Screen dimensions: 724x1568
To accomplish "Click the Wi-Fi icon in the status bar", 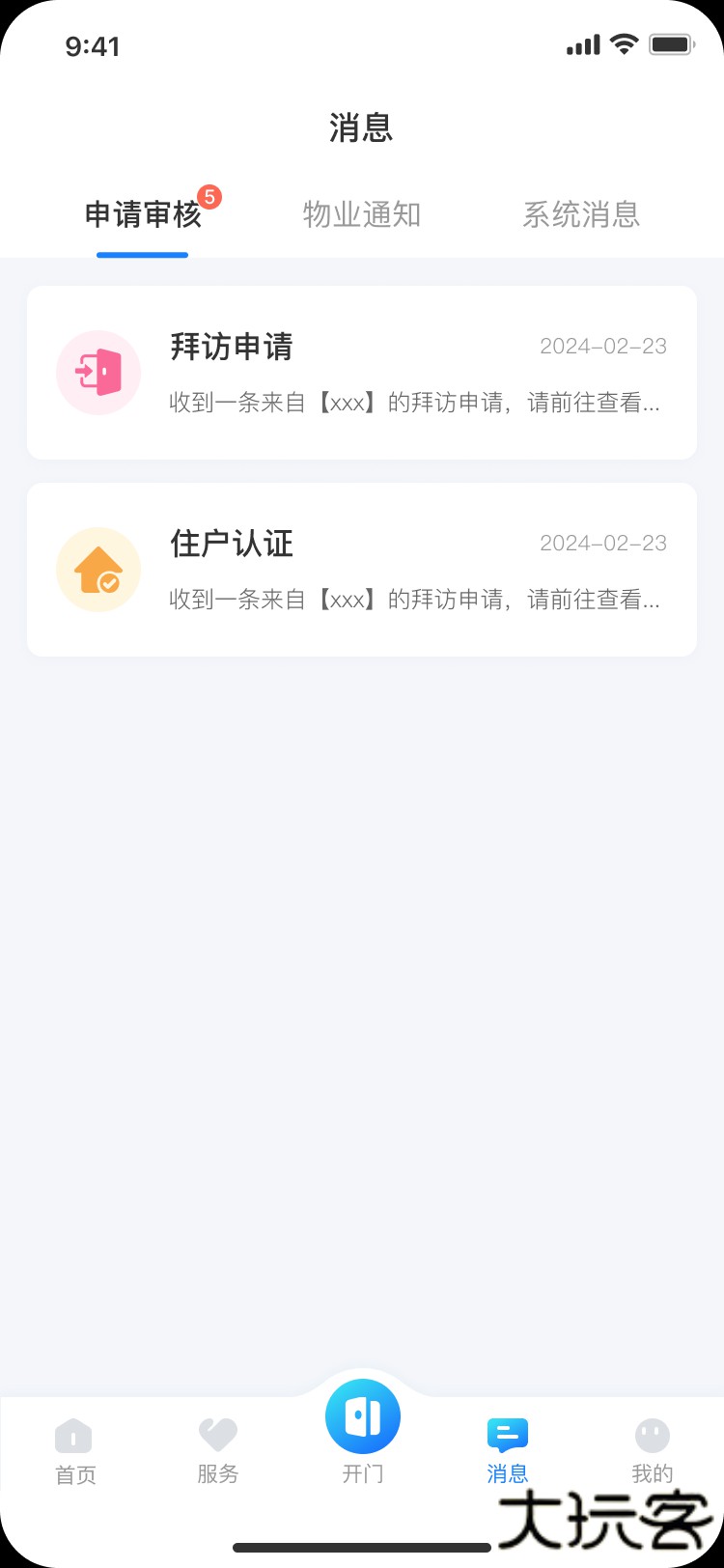I will 623,43.
